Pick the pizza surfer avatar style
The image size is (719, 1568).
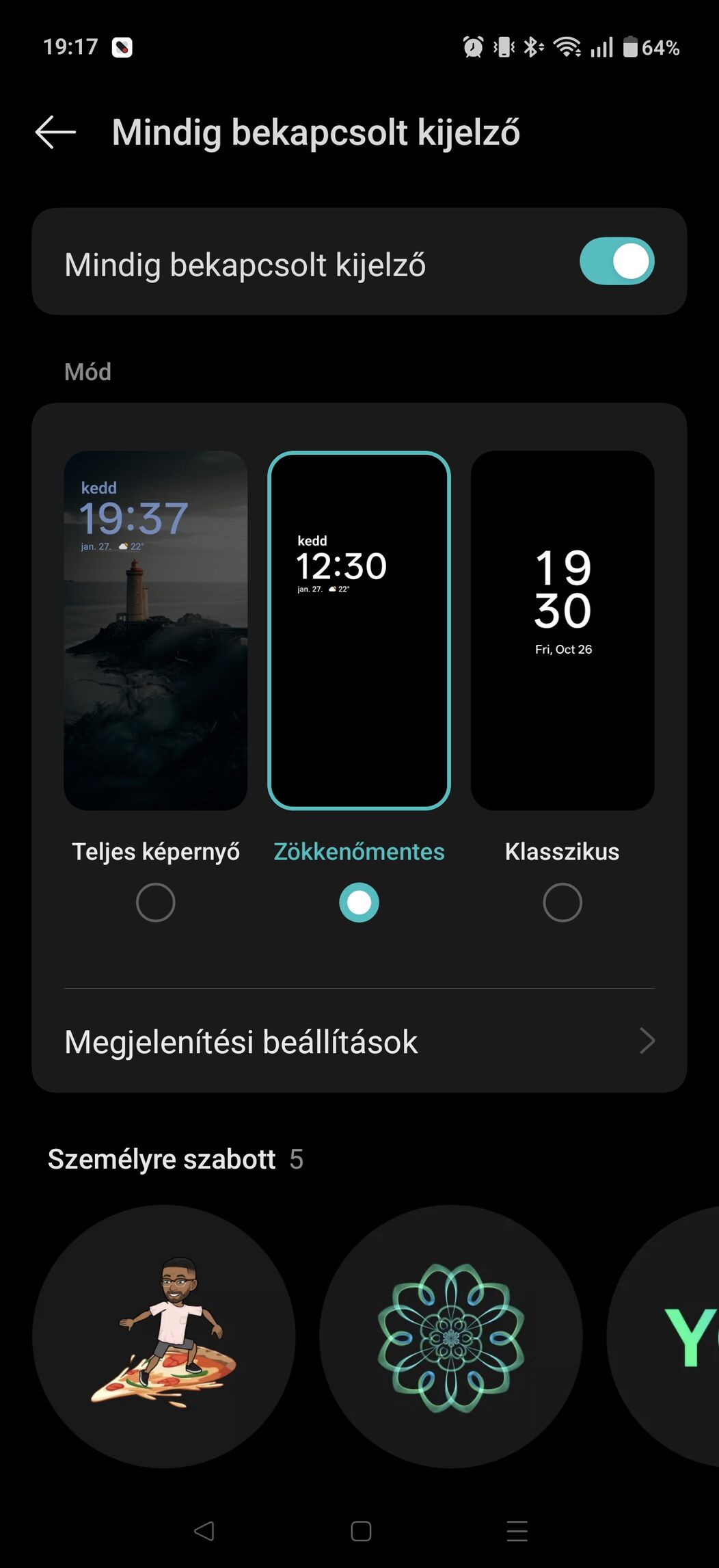(x=163, y=1336)
